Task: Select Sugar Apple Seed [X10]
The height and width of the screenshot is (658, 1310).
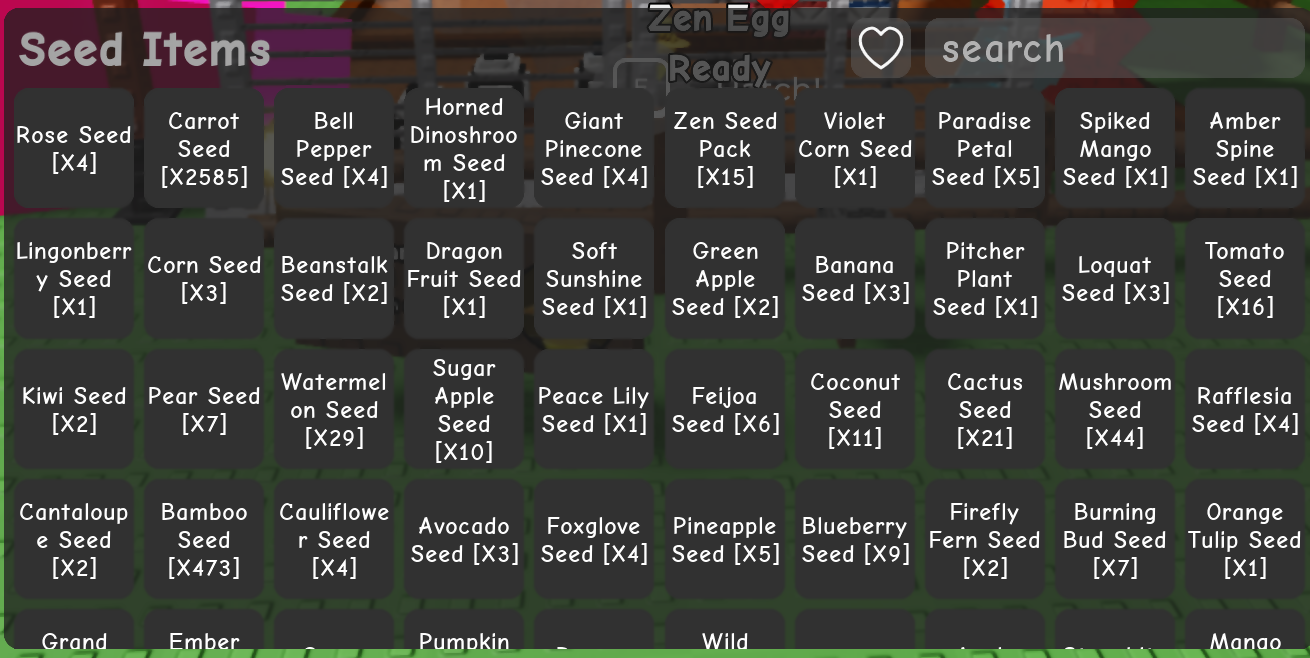Action: click(x=464, y=409)
